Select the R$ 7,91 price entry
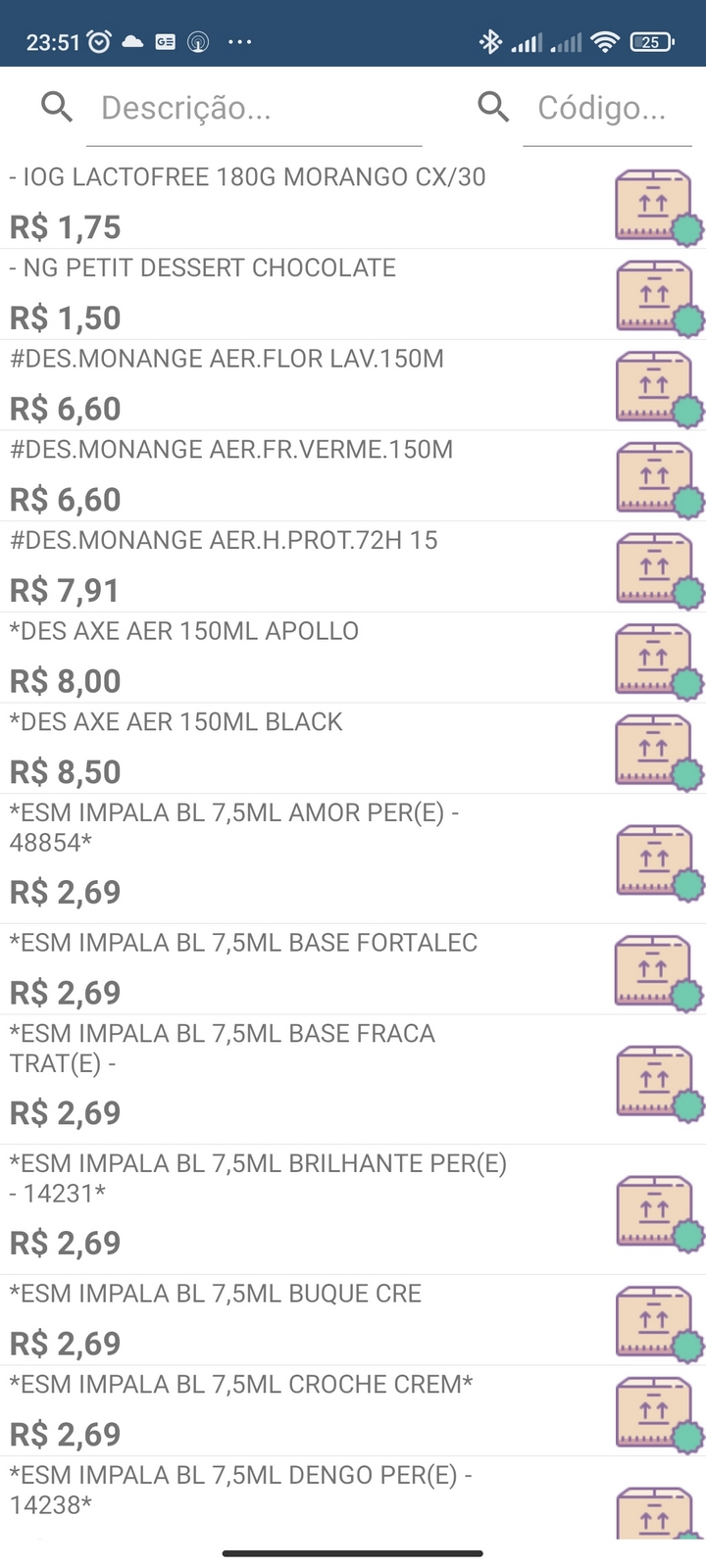This screenshot has height=1568, width=706. [65, 590]
